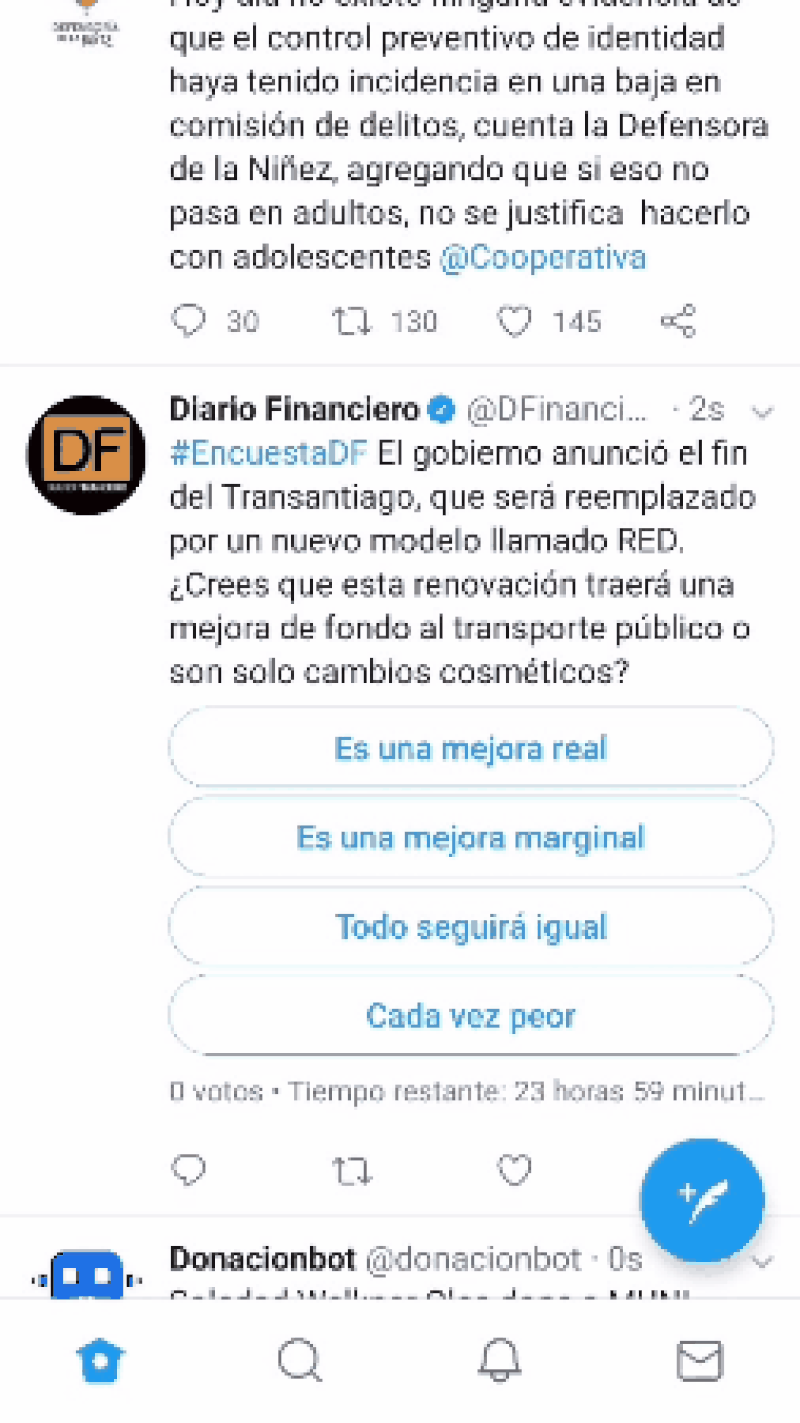
Task: Expand options arrow on Diario Financiero tweet
Action: click(762, 411)
